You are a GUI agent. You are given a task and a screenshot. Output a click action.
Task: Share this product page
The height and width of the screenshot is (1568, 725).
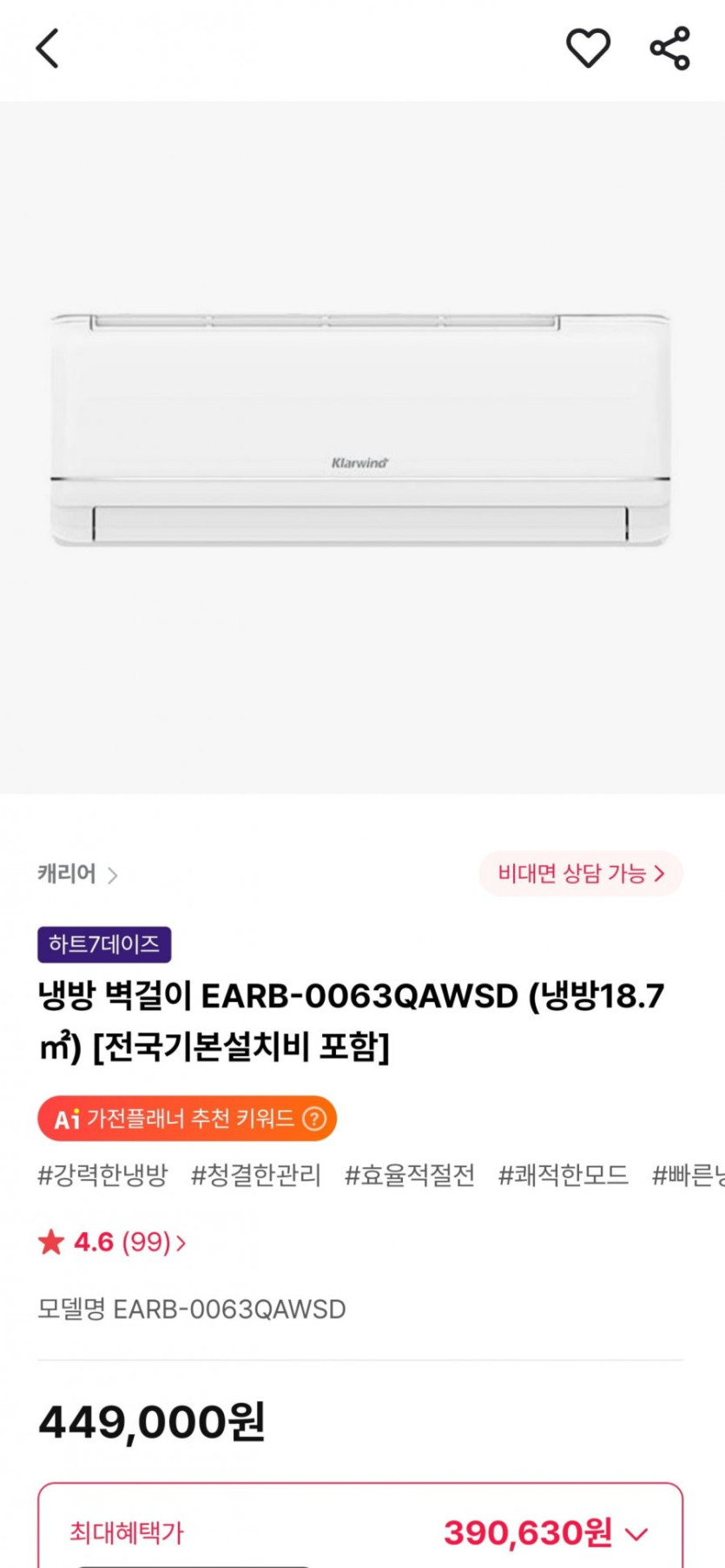pyautogui.click(x=669, y=48)
